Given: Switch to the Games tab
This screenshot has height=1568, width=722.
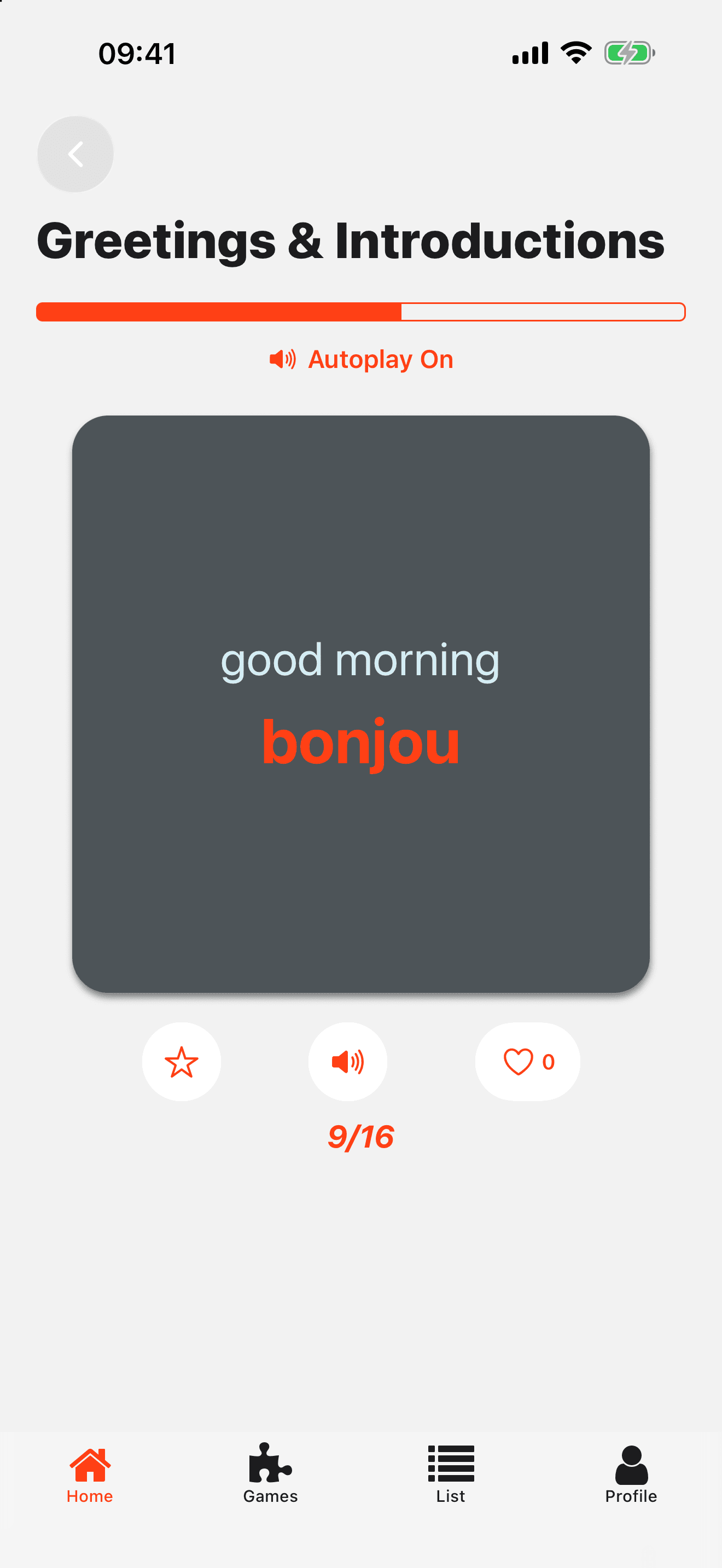Looking at the screenshot, I should click(270, 1475).
